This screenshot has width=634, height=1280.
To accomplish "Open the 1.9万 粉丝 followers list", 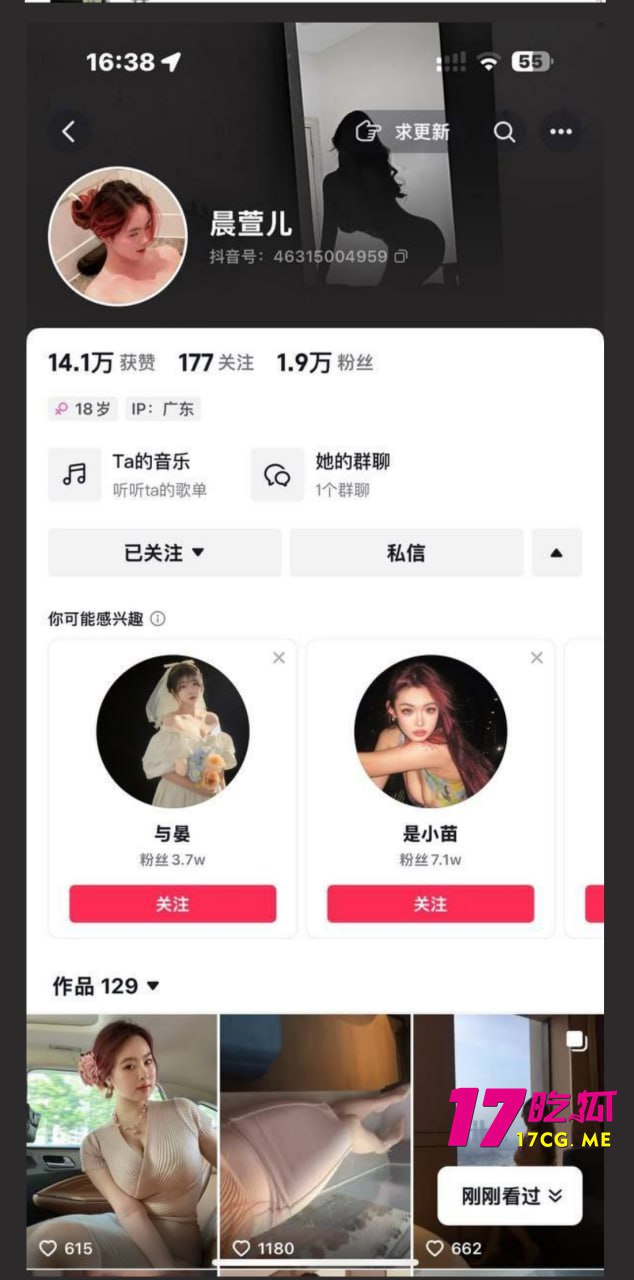I will coord(325,363).
